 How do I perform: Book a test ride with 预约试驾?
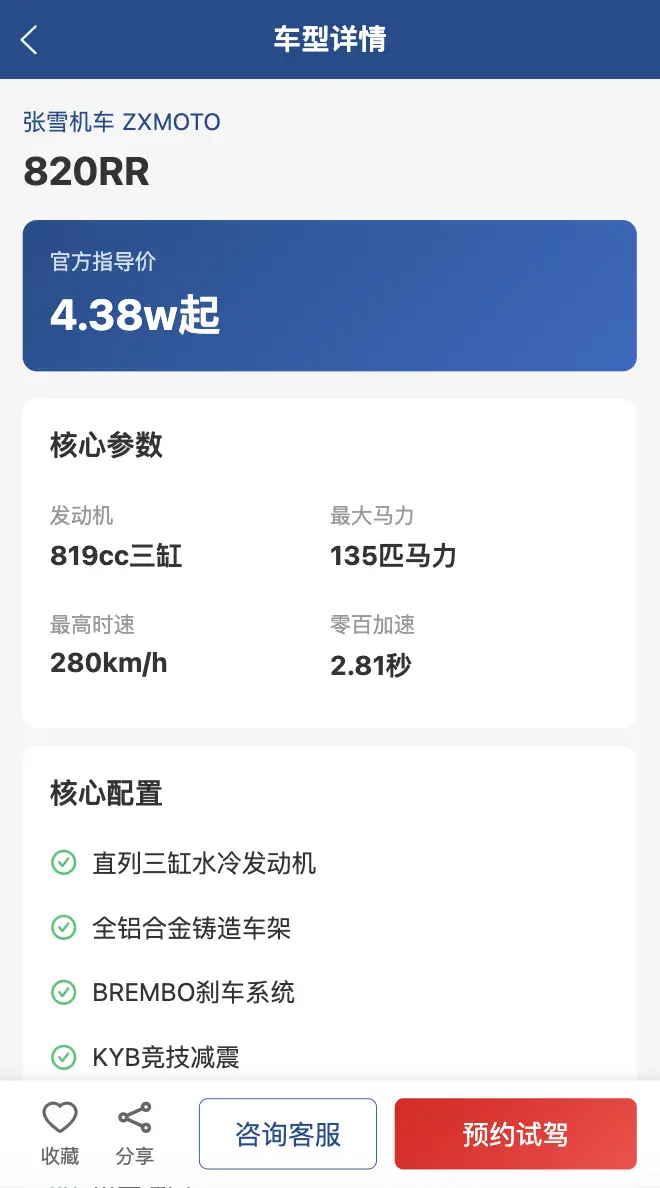click(515, 1134)
